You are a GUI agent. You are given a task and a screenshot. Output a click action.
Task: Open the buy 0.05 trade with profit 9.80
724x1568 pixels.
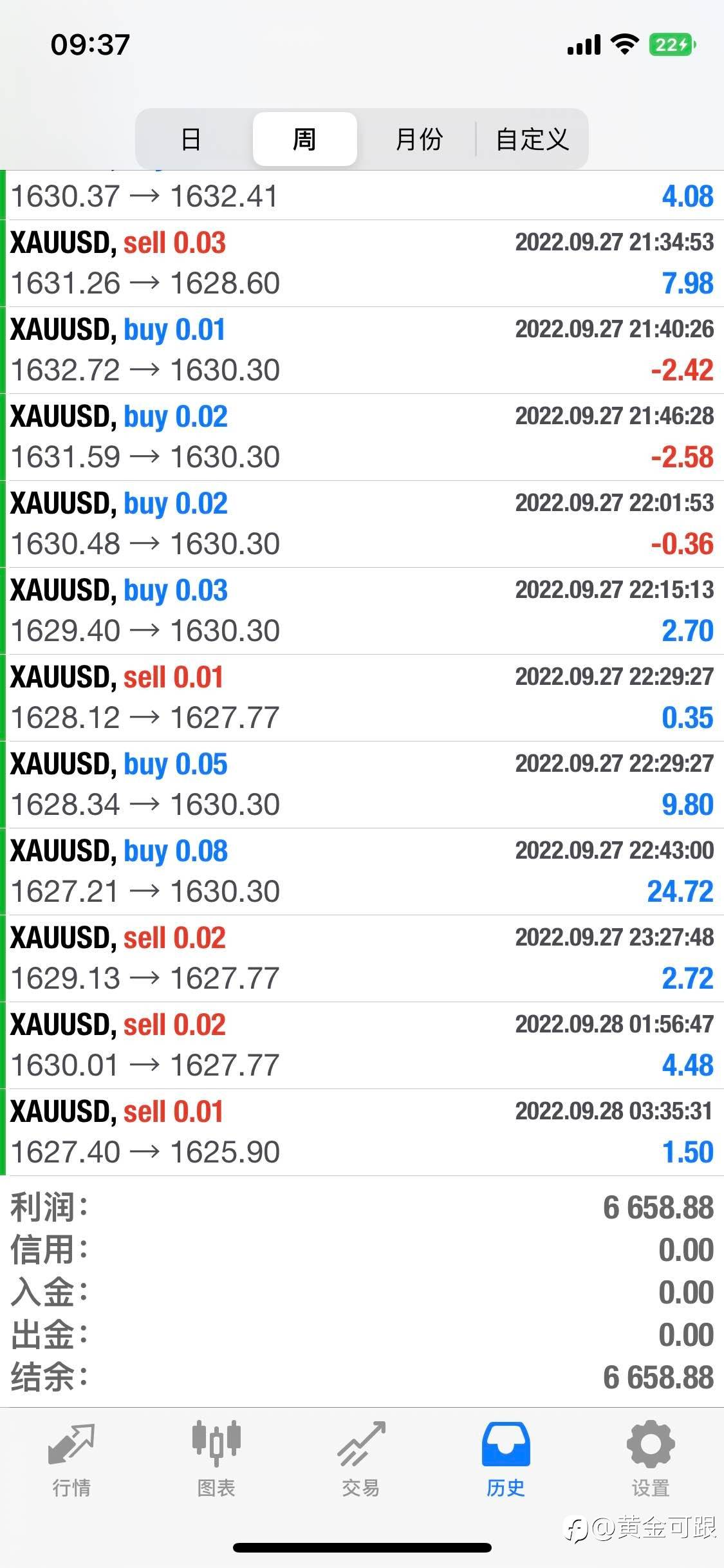tap(362, 785)
